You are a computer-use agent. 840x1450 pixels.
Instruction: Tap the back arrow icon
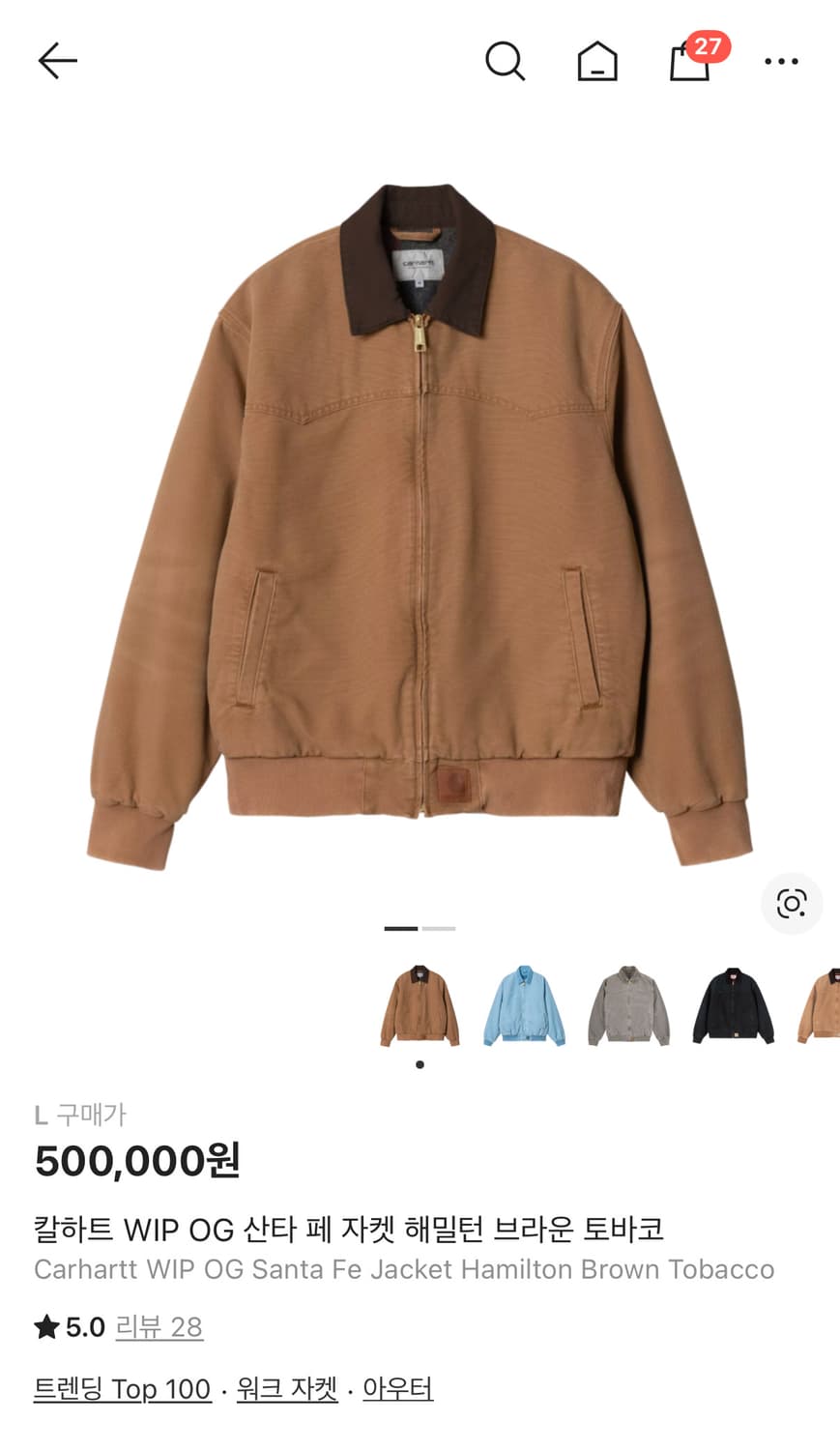pyautogui.click(x=57, y=60)
